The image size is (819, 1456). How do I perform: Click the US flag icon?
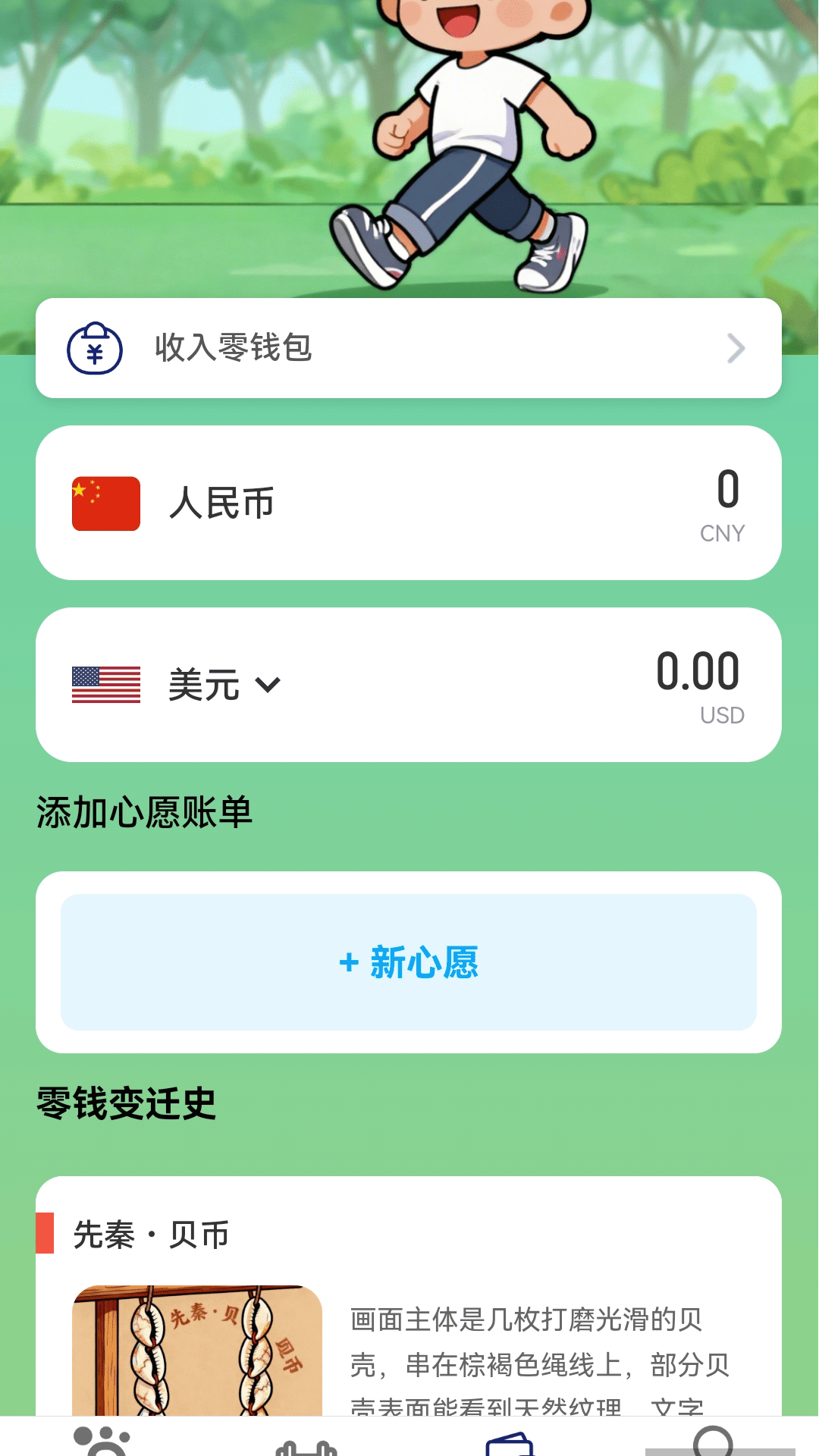point(105,683)
